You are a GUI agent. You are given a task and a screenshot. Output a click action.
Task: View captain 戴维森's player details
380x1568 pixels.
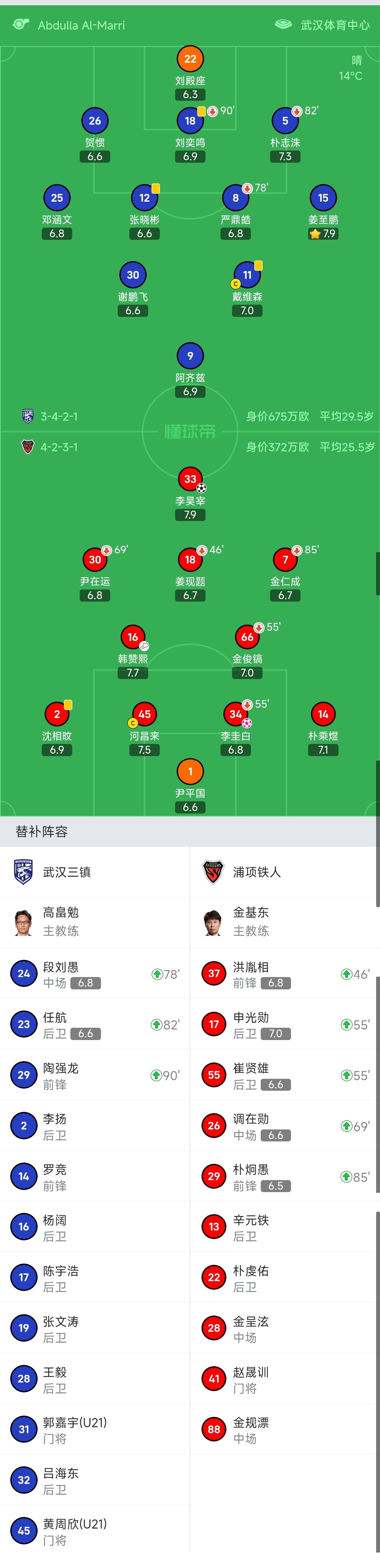247,275
